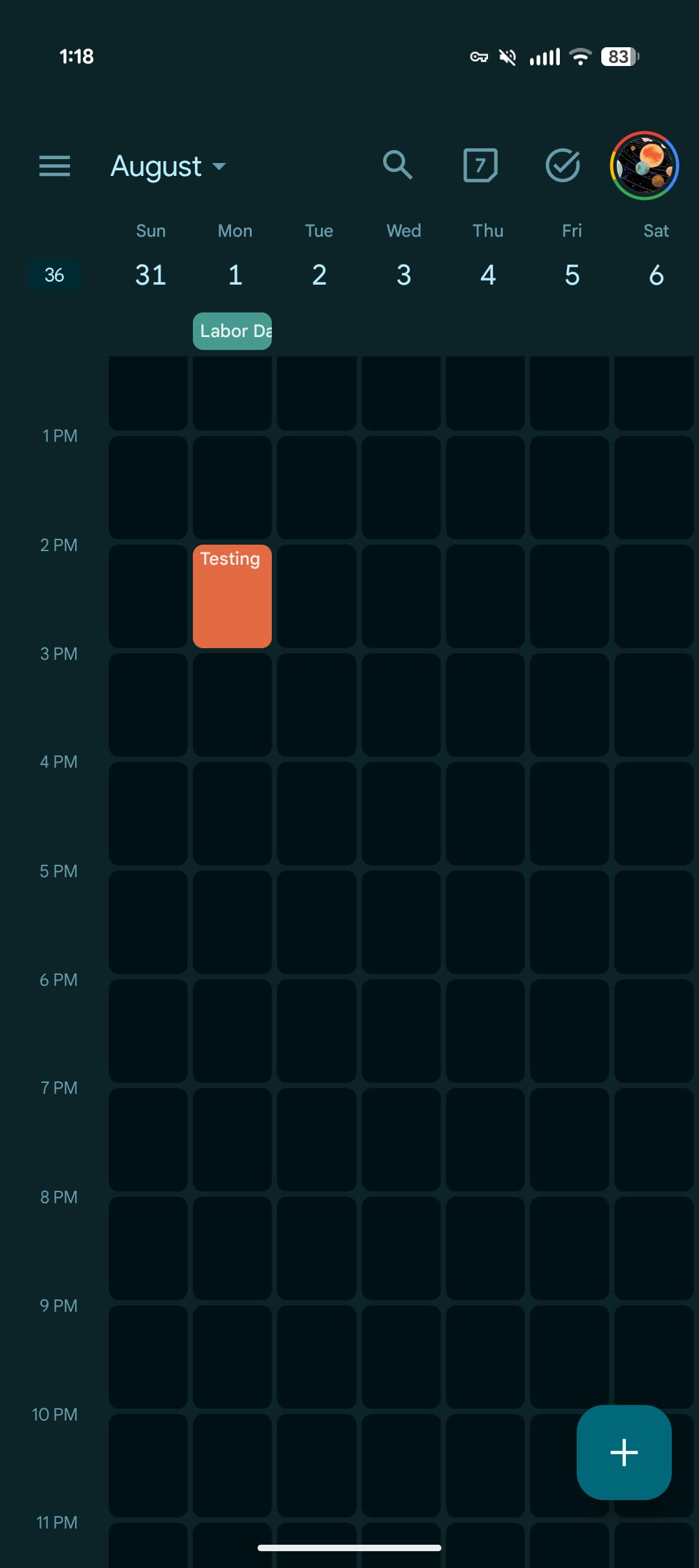699x1568 pixels.
Task: Create a new event with plus button
Action: click(624, 1452)
